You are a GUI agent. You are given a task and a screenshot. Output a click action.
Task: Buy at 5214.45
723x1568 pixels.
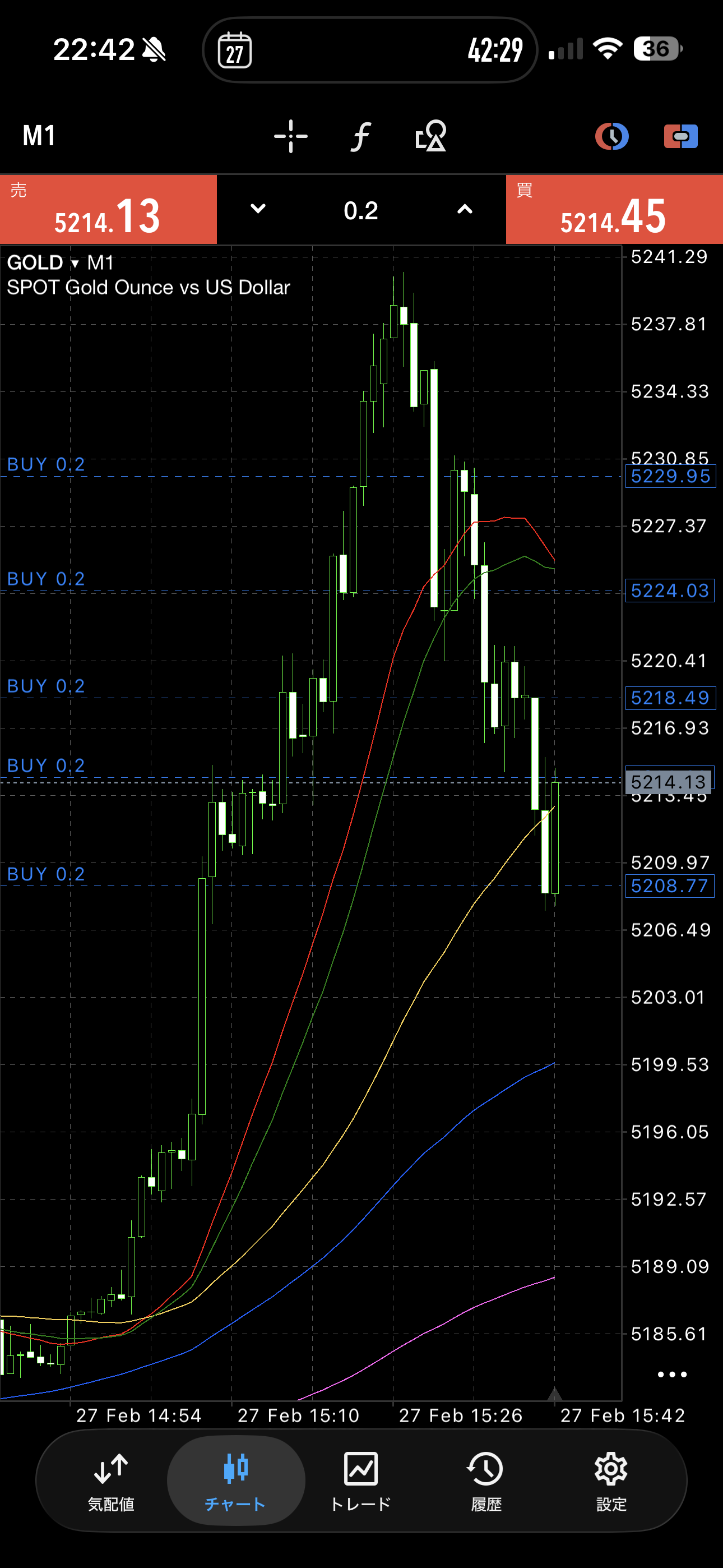pyautogui.click(x=614, y=210)
